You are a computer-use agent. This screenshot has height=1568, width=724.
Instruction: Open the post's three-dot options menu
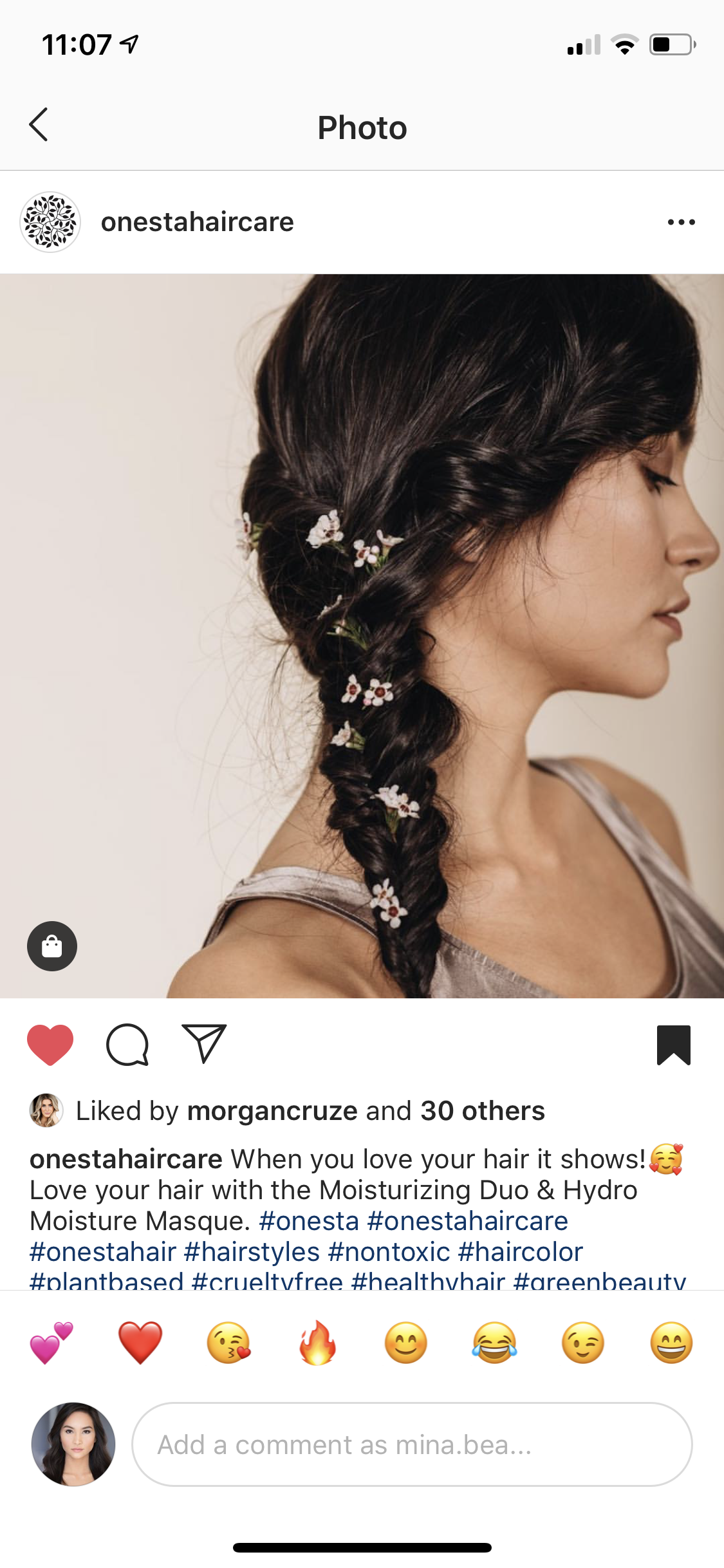pyautogui.click(x=681, y=222)
